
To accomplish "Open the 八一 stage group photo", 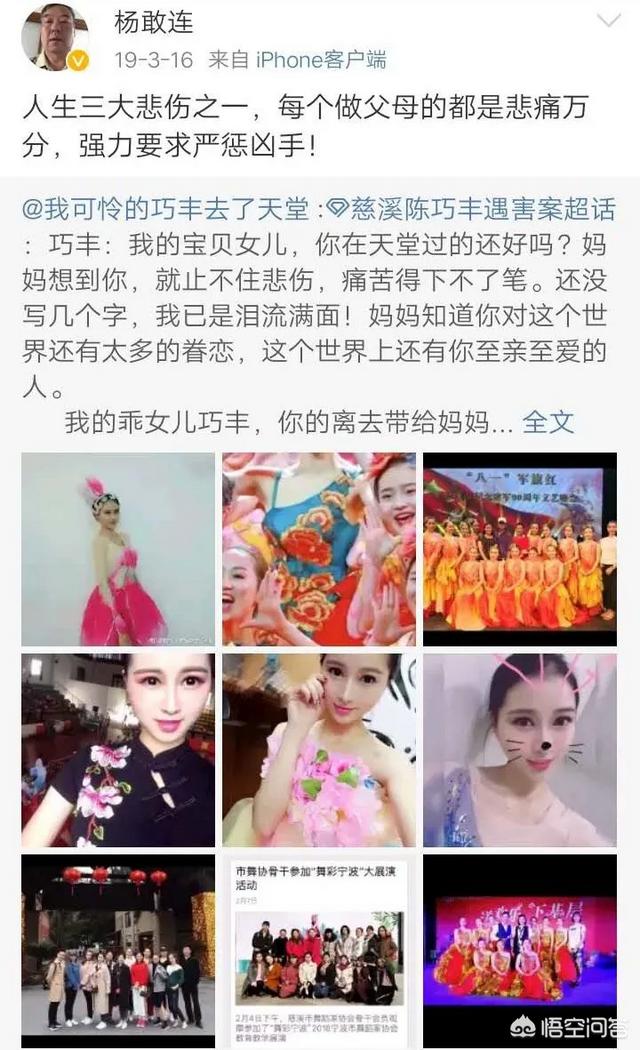I will pos(520,549).
